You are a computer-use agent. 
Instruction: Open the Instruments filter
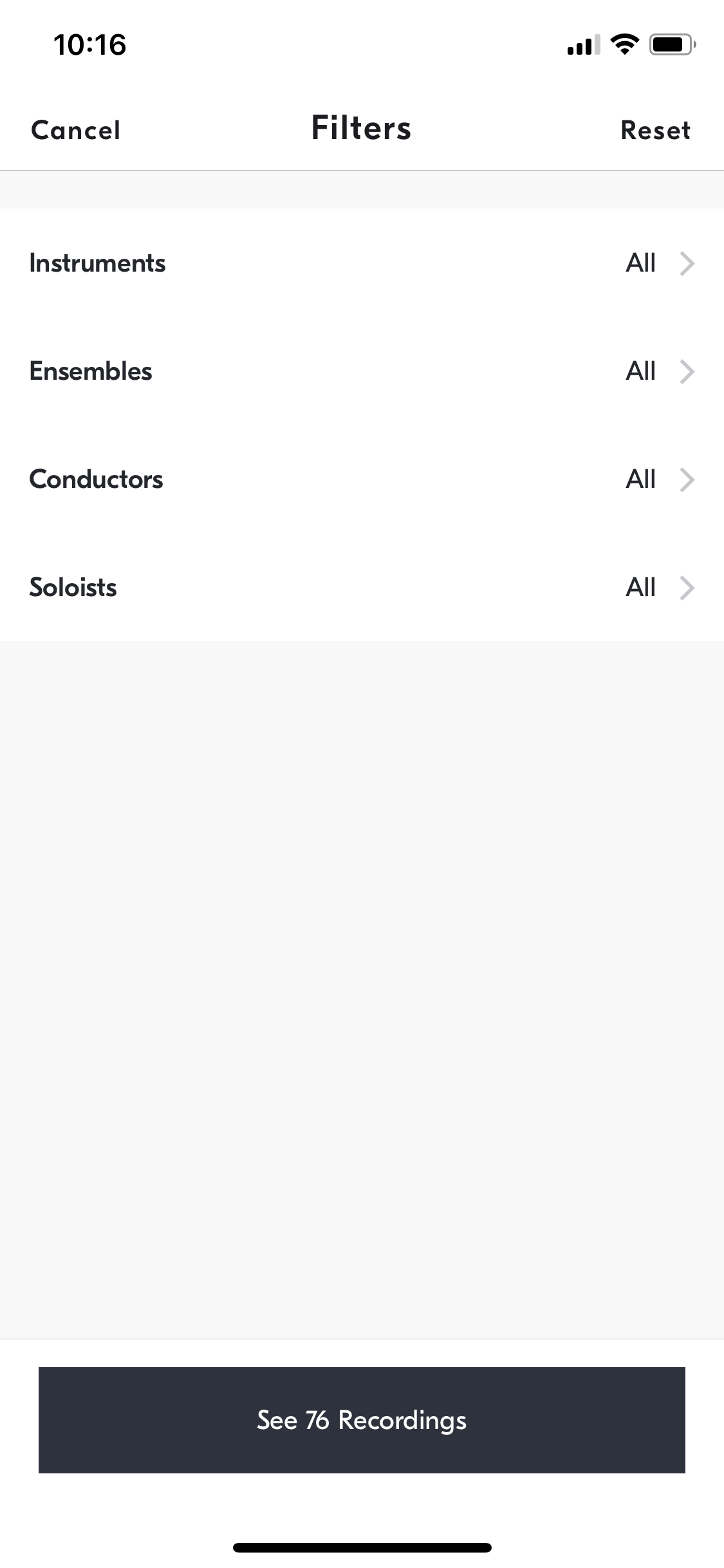pyautogui.click(x=362, y=263)
